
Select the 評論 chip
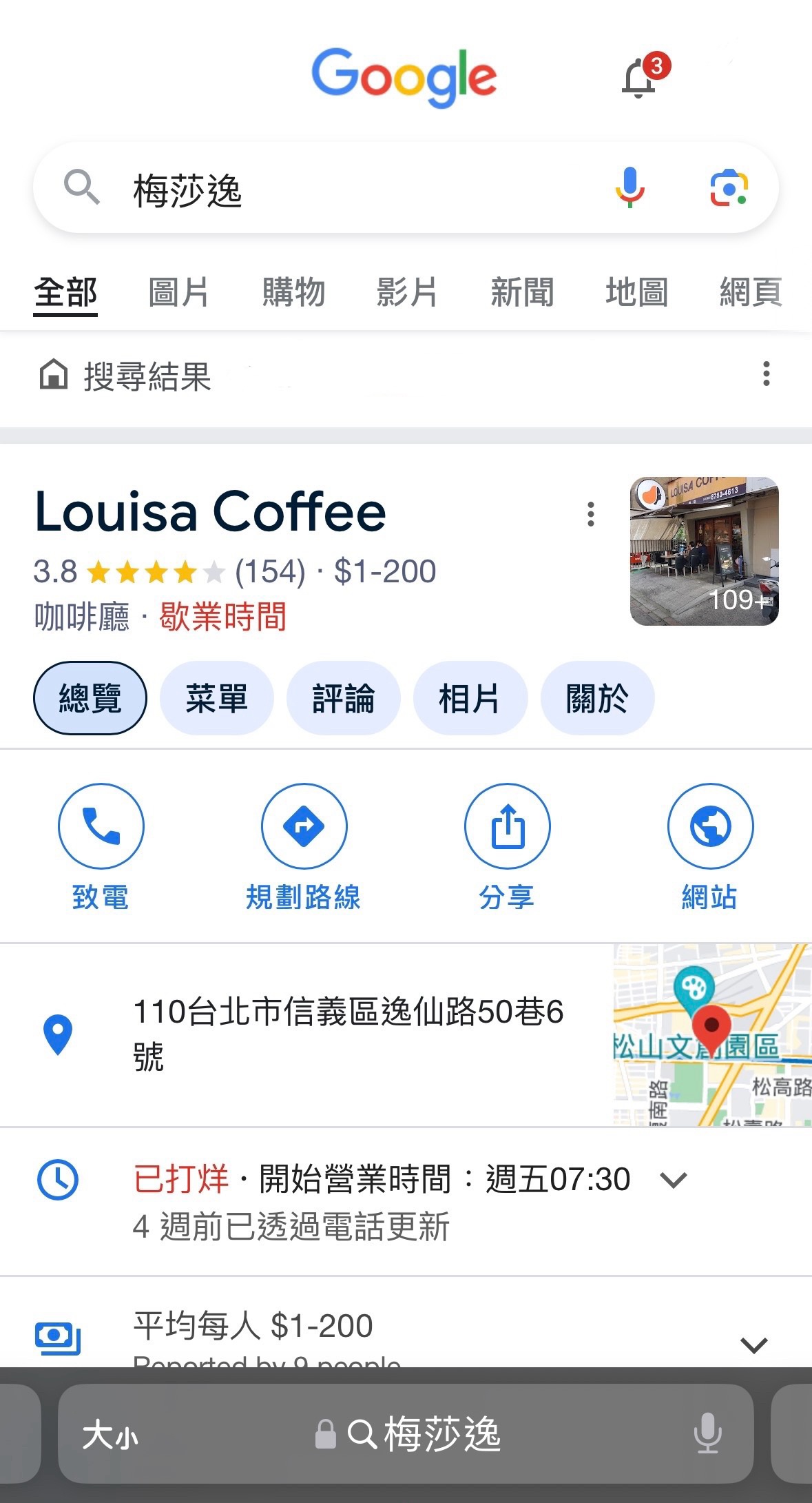[x=343, y=698]
